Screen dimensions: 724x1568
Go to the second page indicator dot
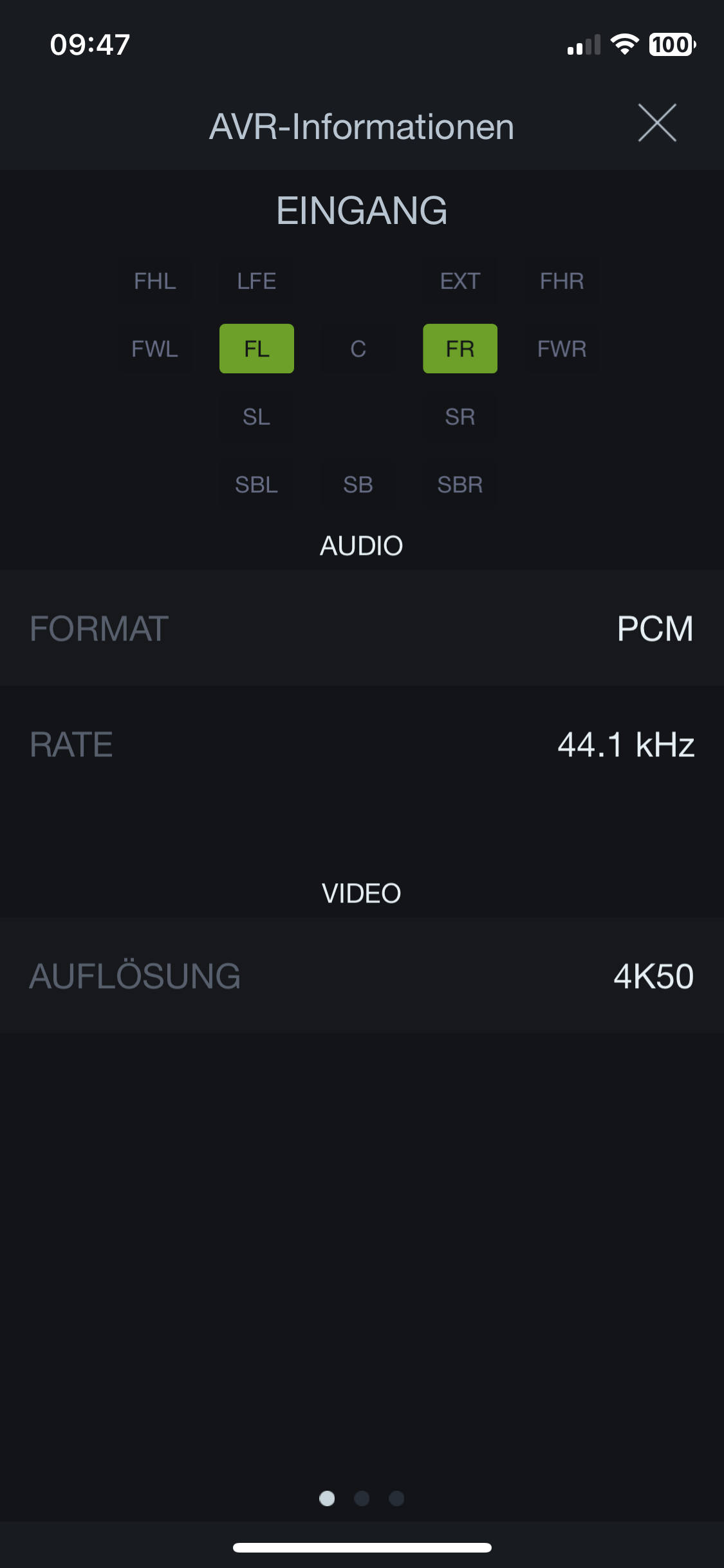tap(362, 1498)
